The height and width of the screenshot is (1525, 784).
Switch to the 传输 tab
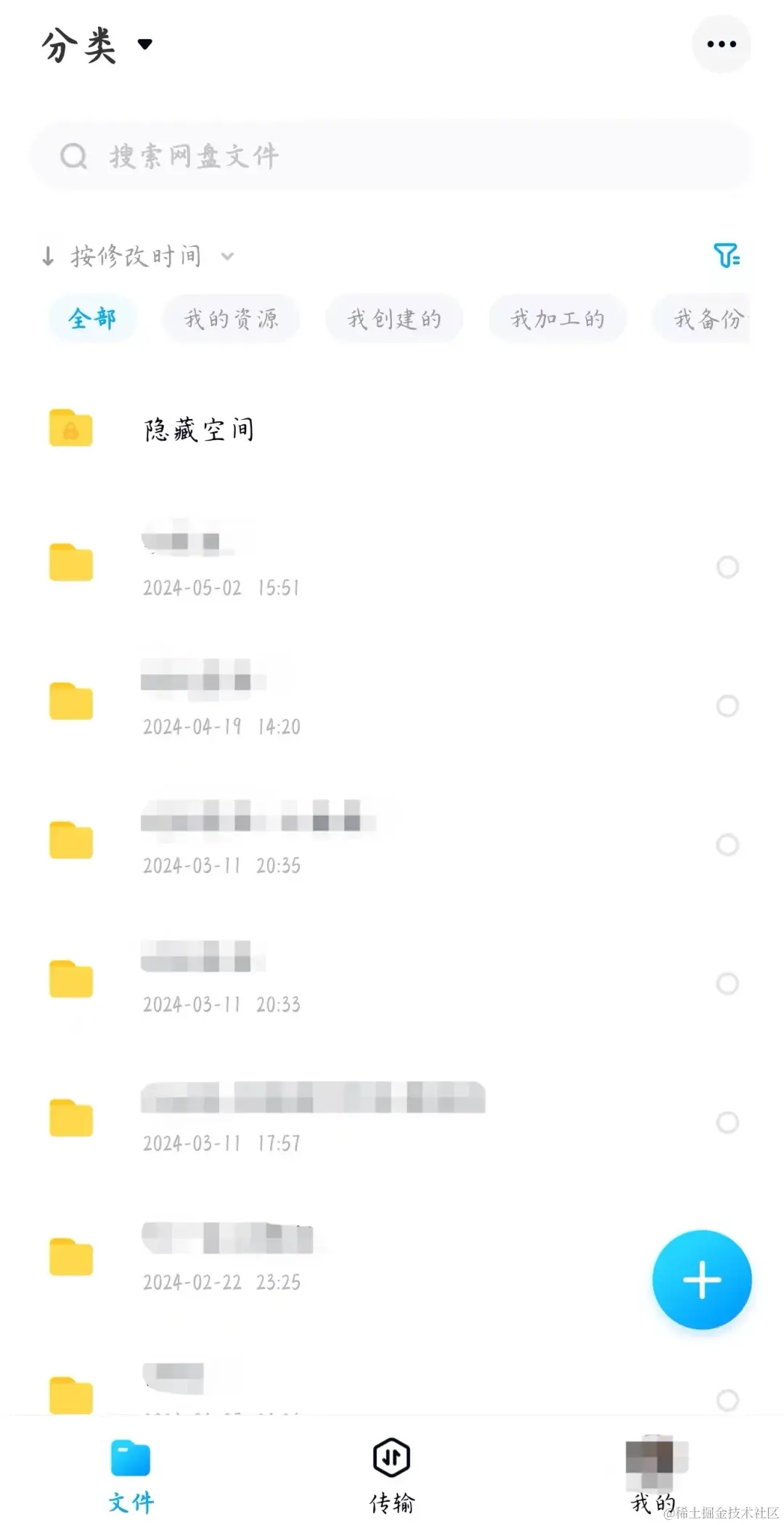[x=392, y=1474]
